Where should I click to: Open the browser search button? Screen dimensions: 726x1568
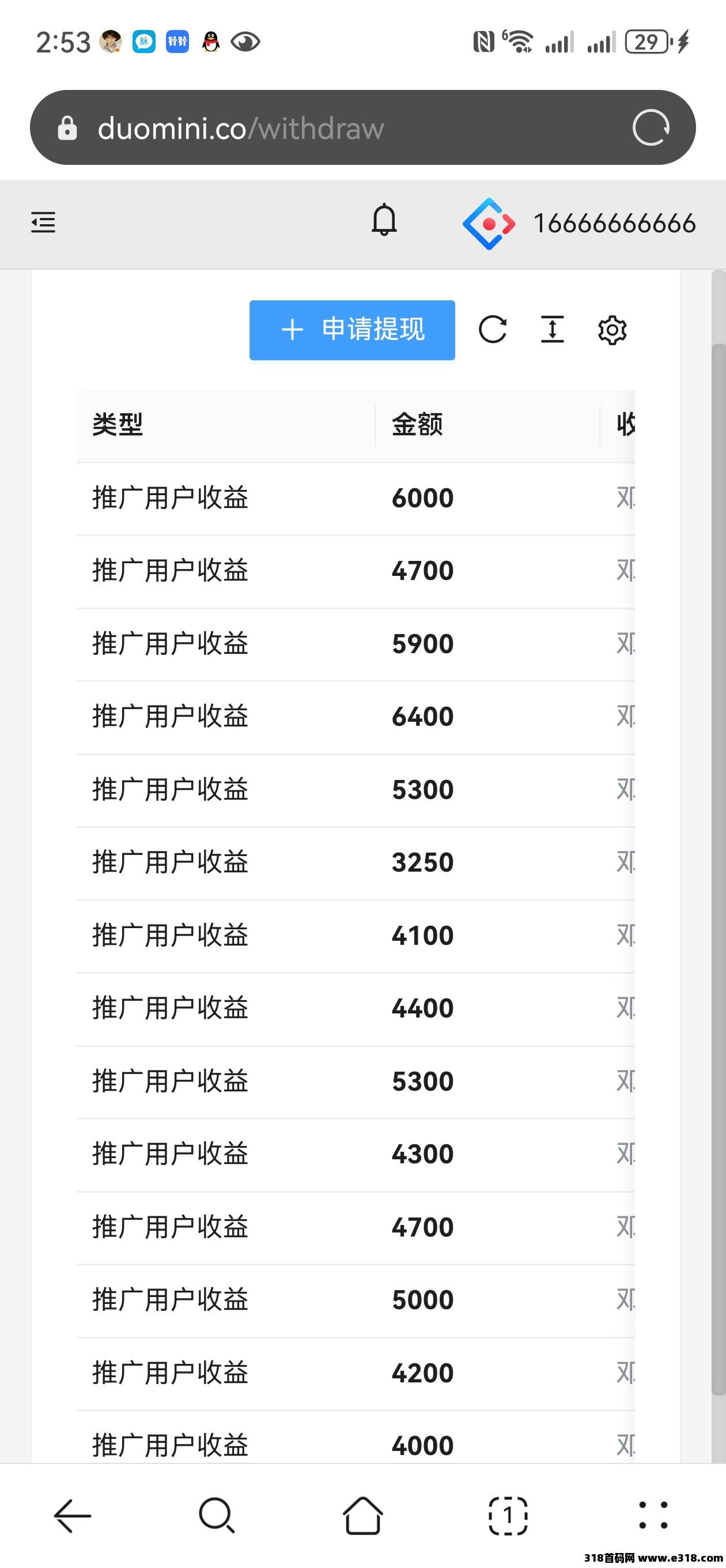(217, 1515)
